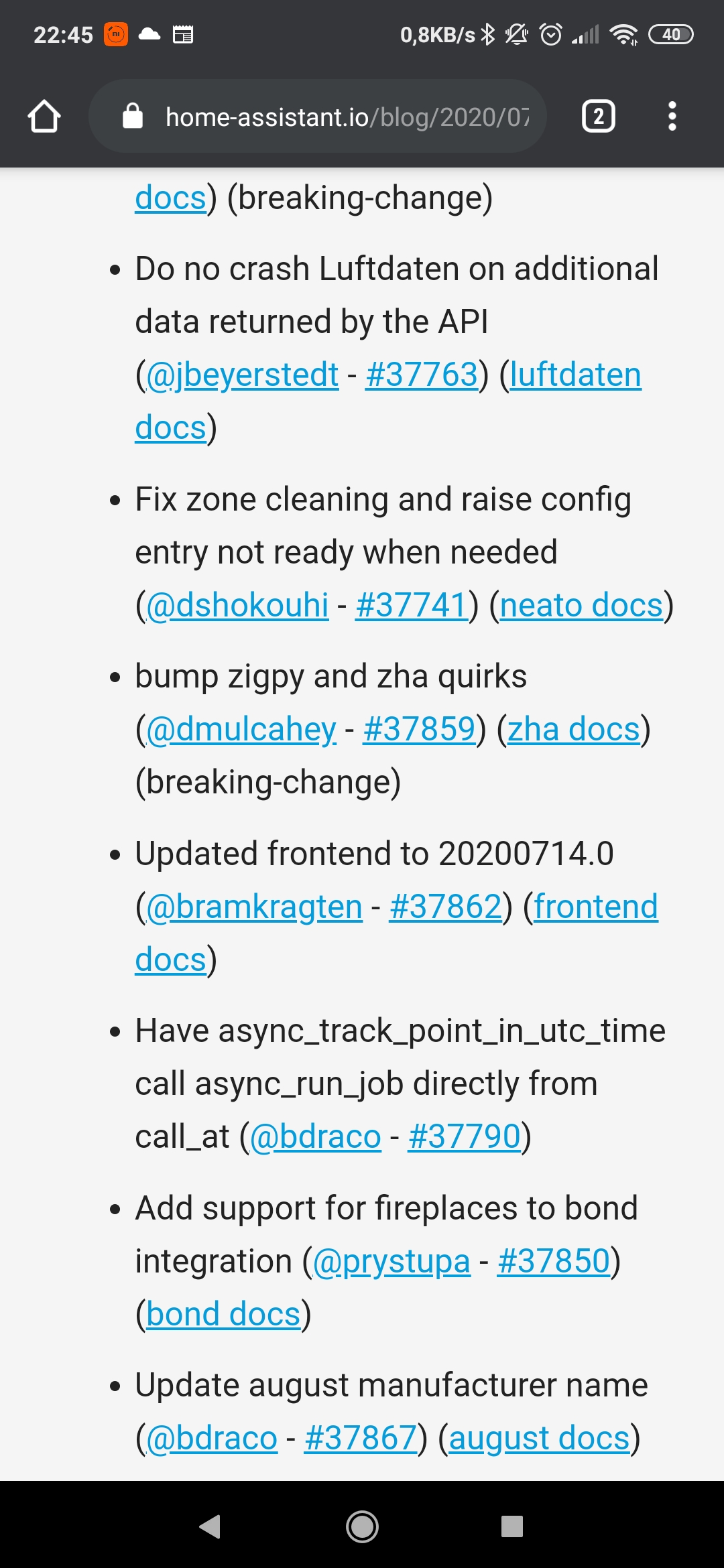Image resolution: width=724 pixels, height=1568 pixels.
Task: Open @dmulcahey's profile link
Action: point(241,729)
